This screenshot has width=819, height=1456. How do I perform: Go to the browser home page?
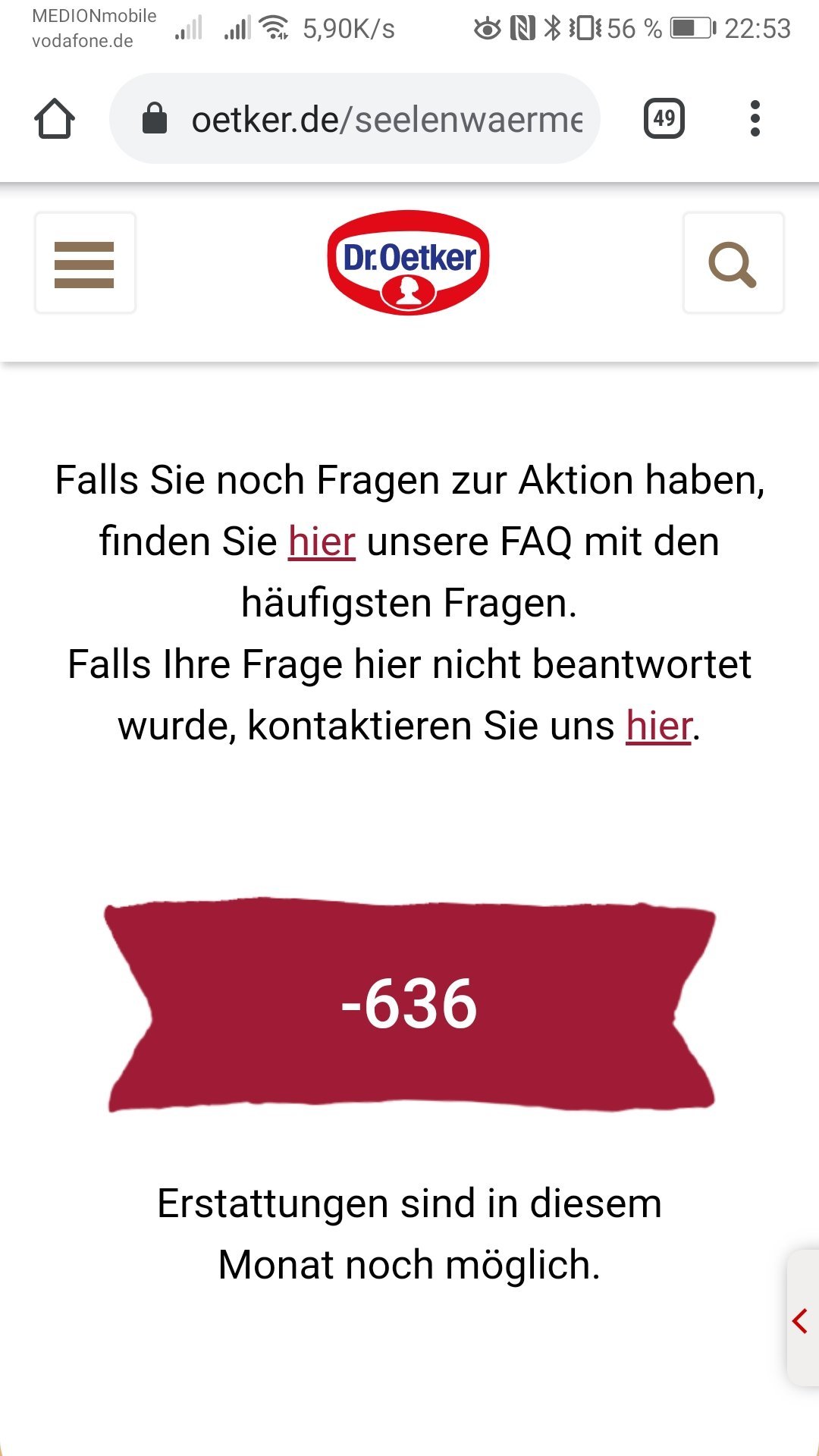pos(55,119)
